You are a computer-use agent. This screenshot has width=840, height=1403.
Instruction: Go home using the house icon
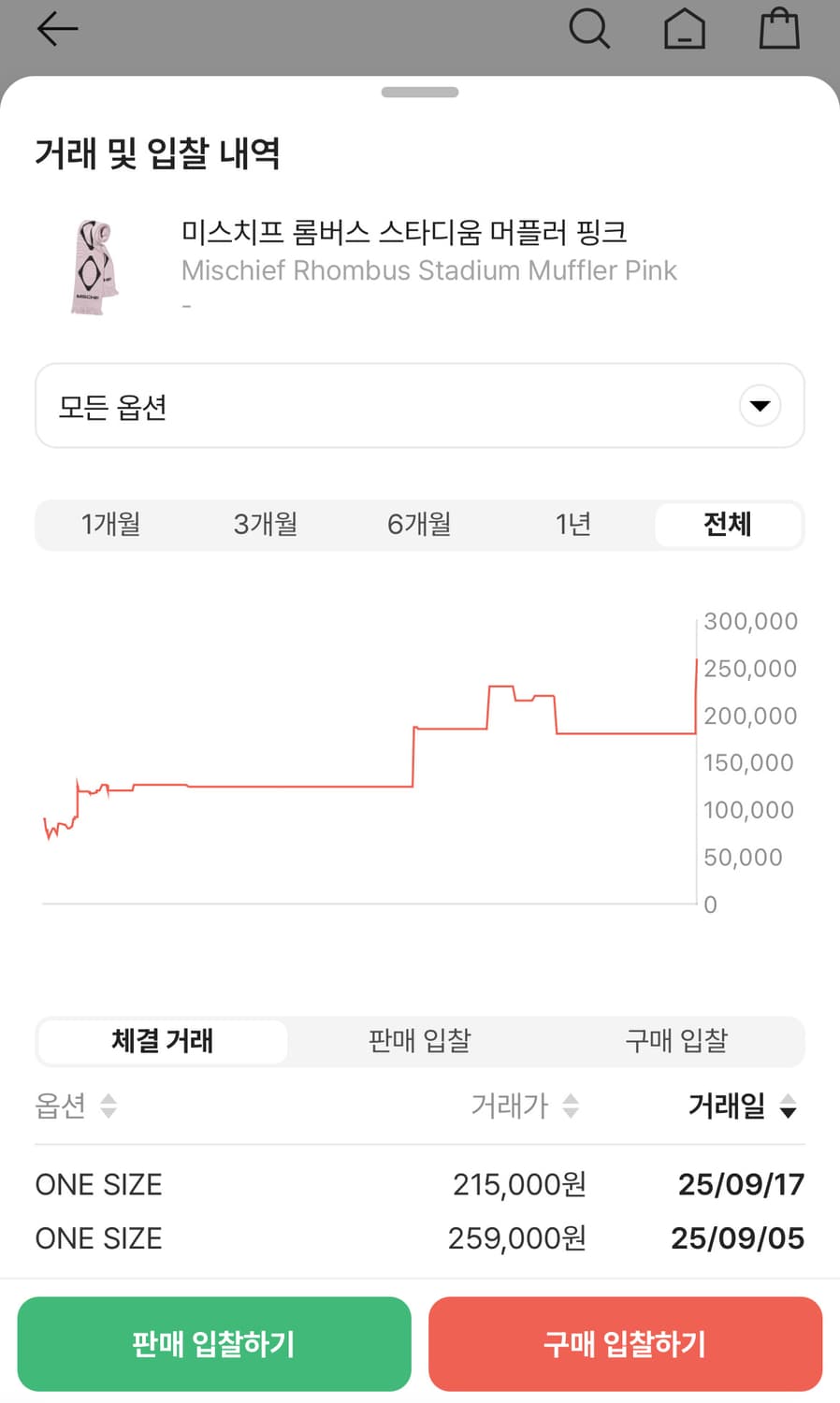click(x=685, y=29)
